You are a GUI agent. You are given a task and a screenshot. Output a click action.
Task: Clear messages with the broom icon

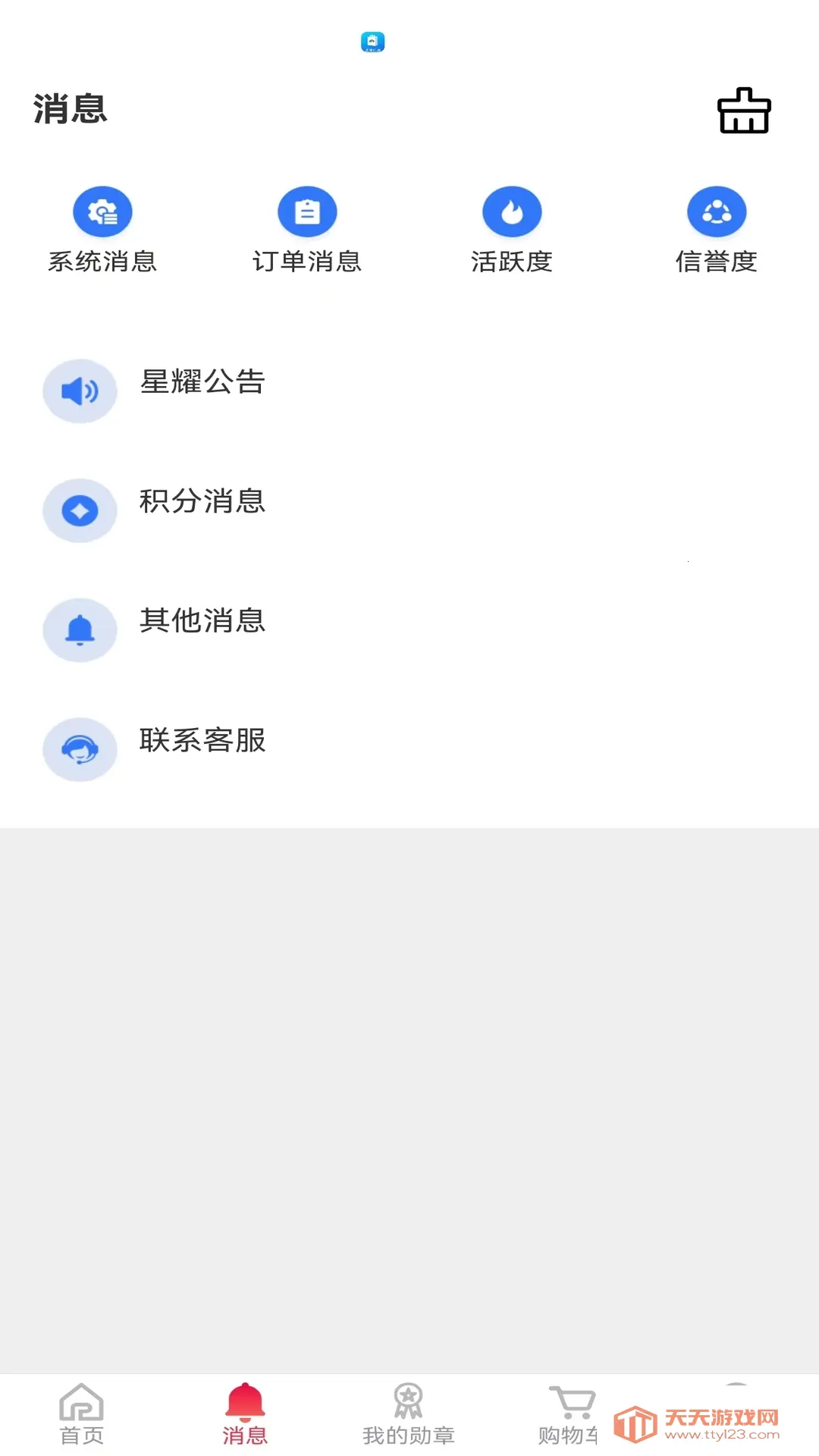point(745,111)
